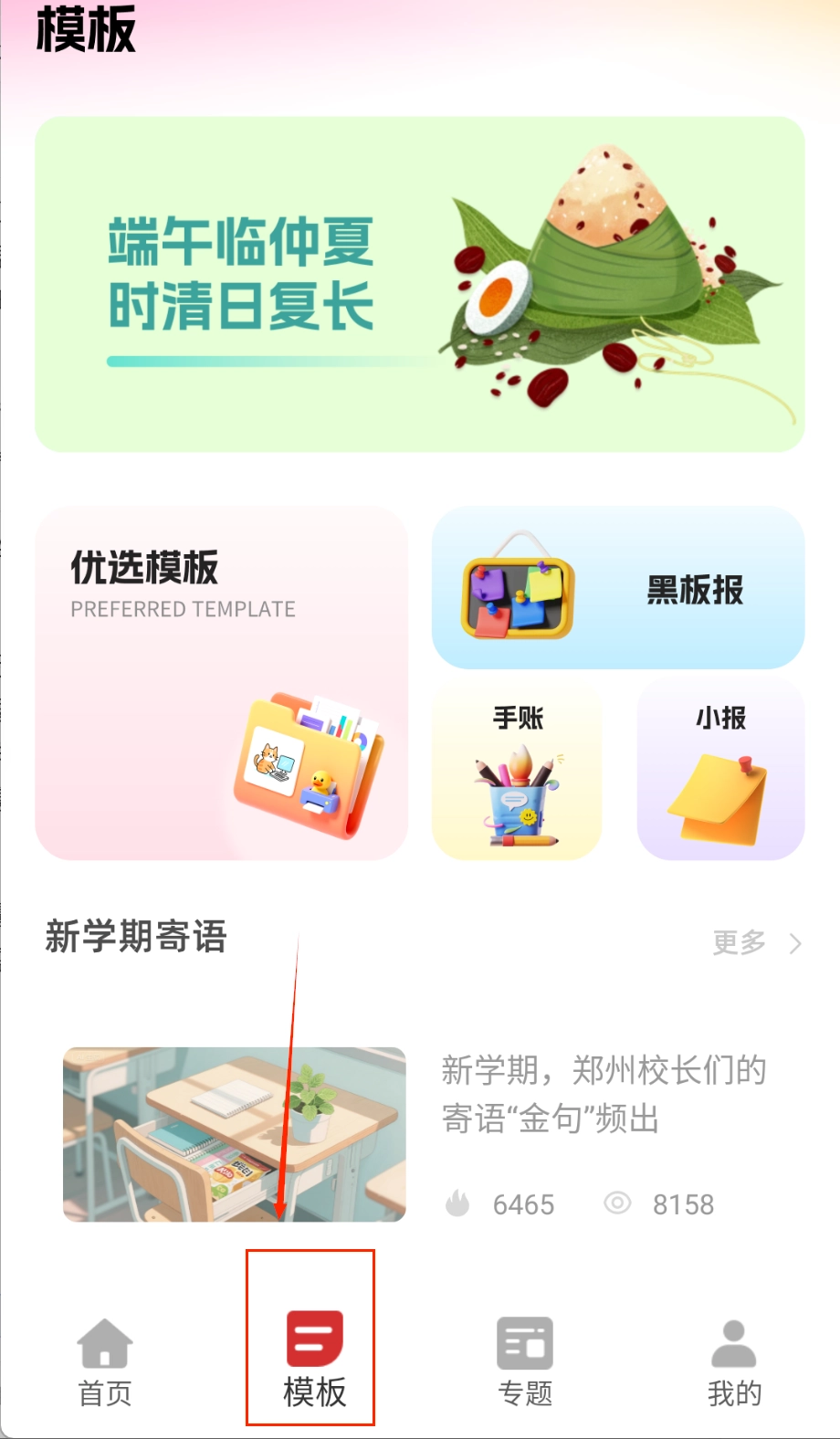Open the 端午临仲夏 banner

[420, 284]
